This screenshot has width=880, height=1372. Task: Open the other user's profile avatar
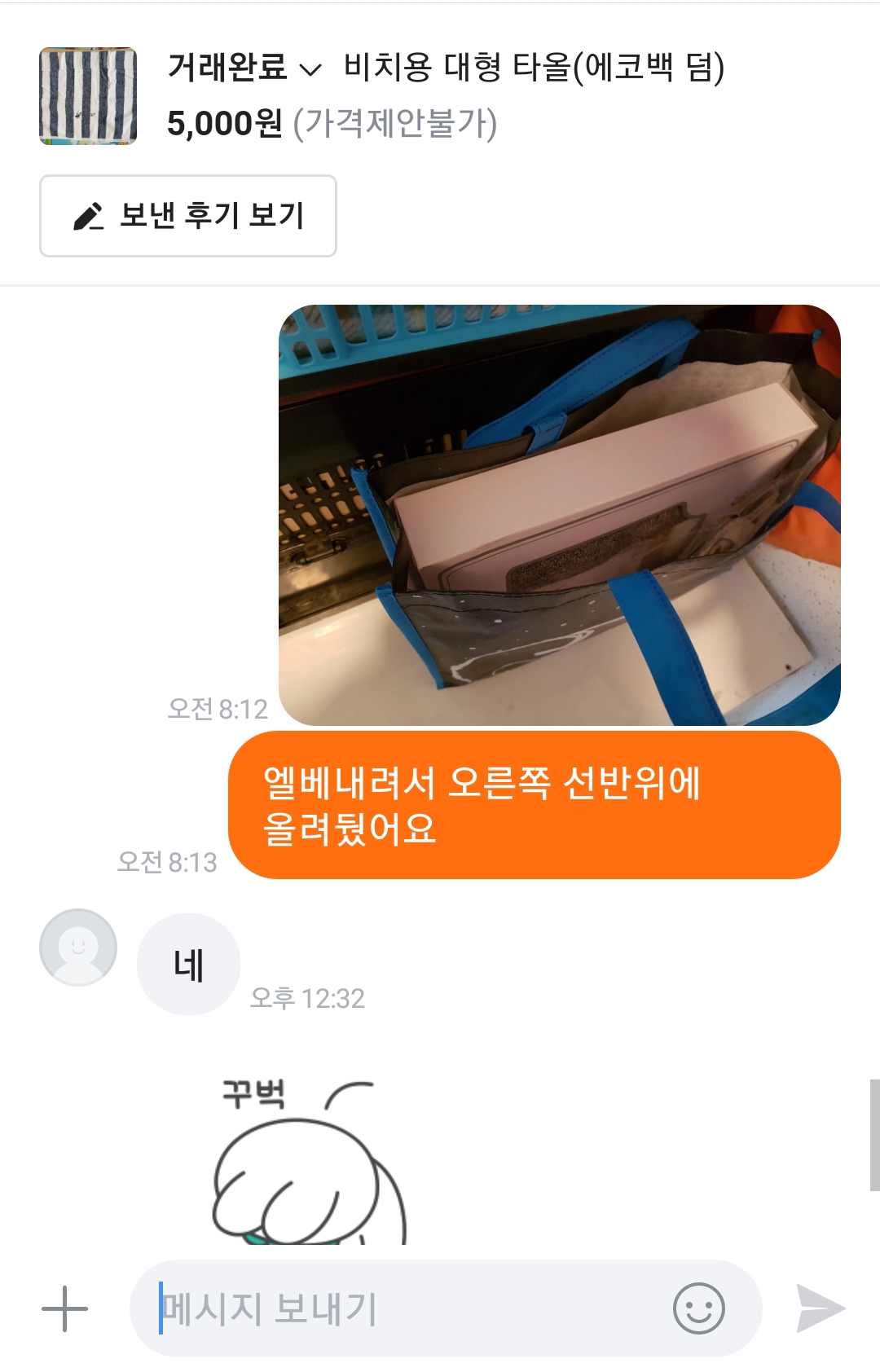78,948
